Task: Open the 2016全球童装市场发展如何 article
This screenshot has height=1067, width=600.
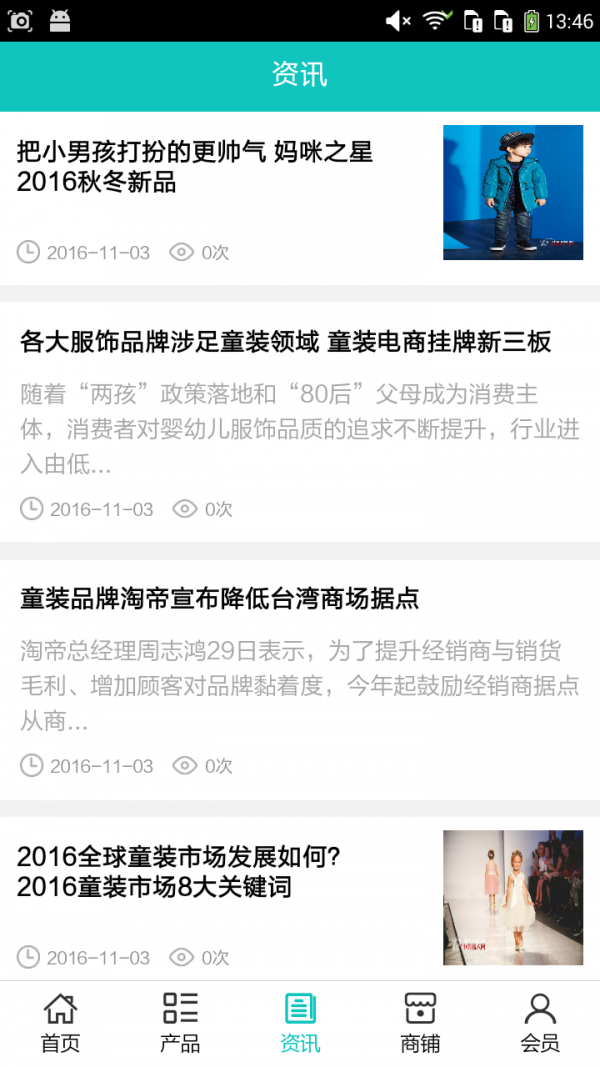Action: [x=180, y=871]
